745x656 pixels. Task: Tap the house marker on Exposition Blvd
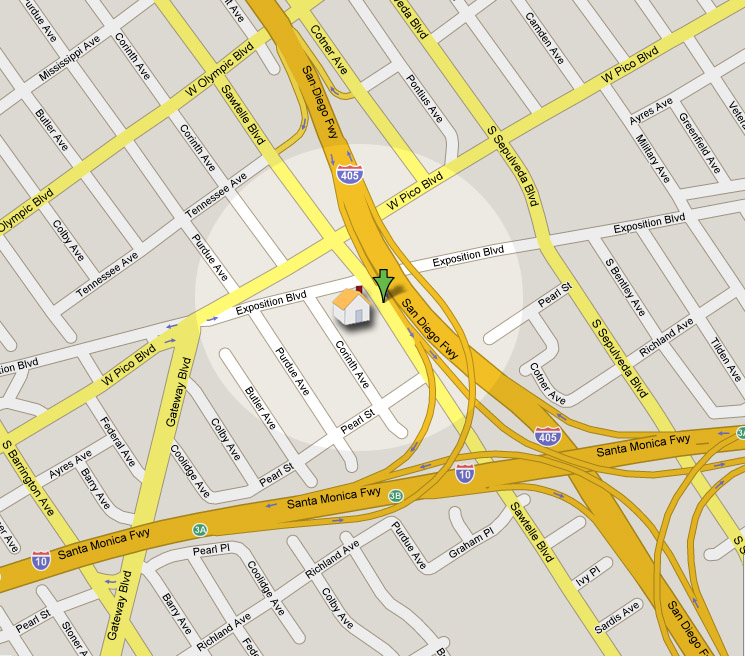(351, 305)
